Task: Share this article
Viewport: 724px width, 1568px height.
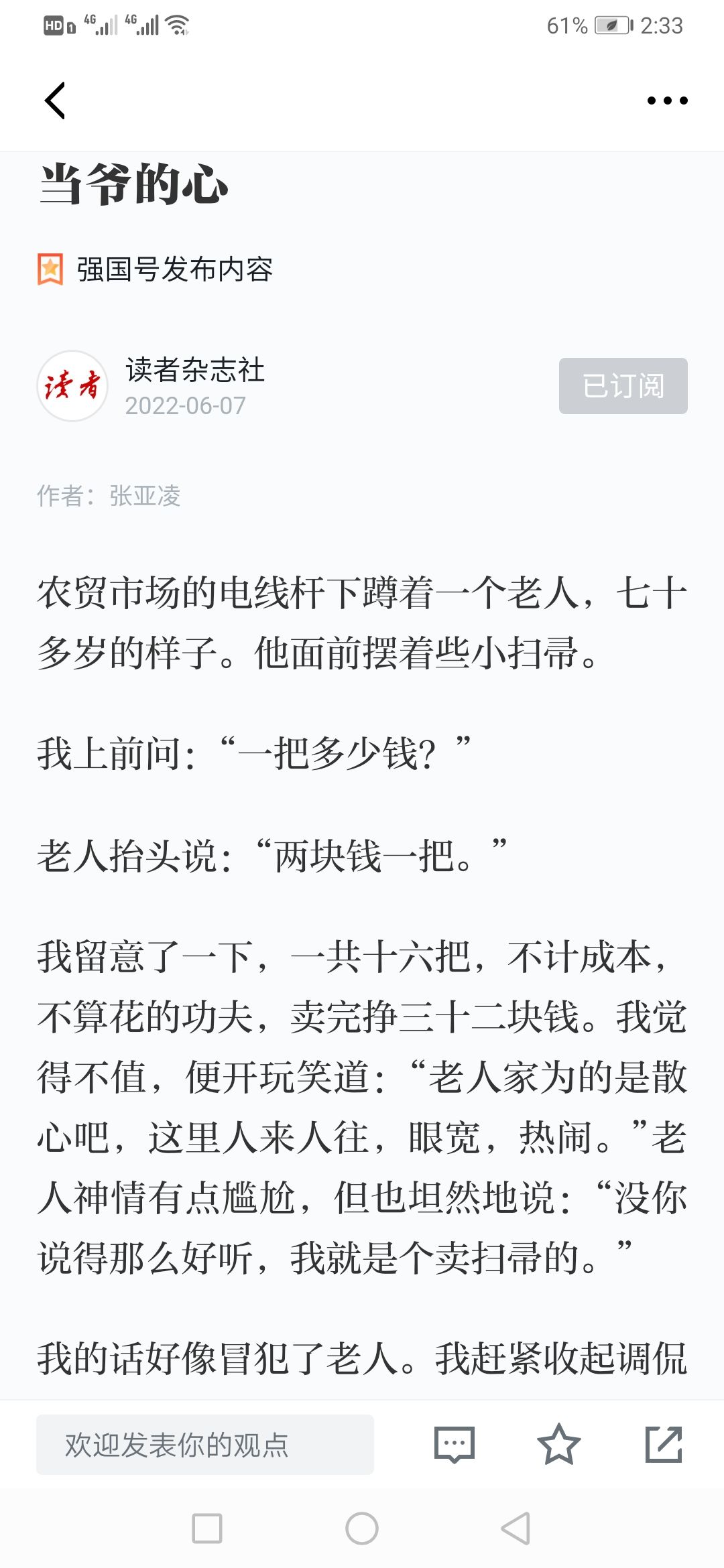Action: (x=664, y=1444)
